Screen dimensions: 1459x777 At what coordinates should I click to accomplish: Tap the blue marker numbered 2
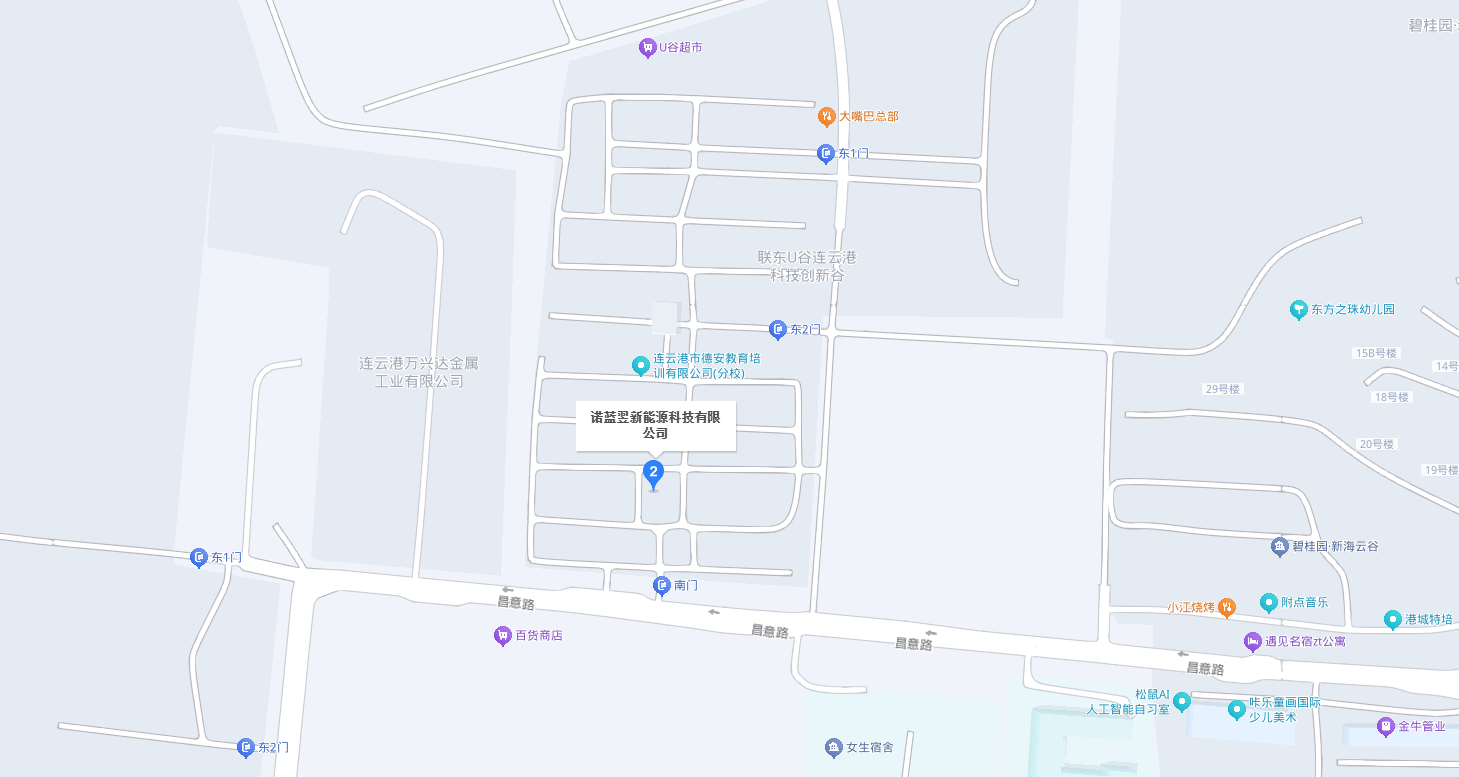pos(653,472)
